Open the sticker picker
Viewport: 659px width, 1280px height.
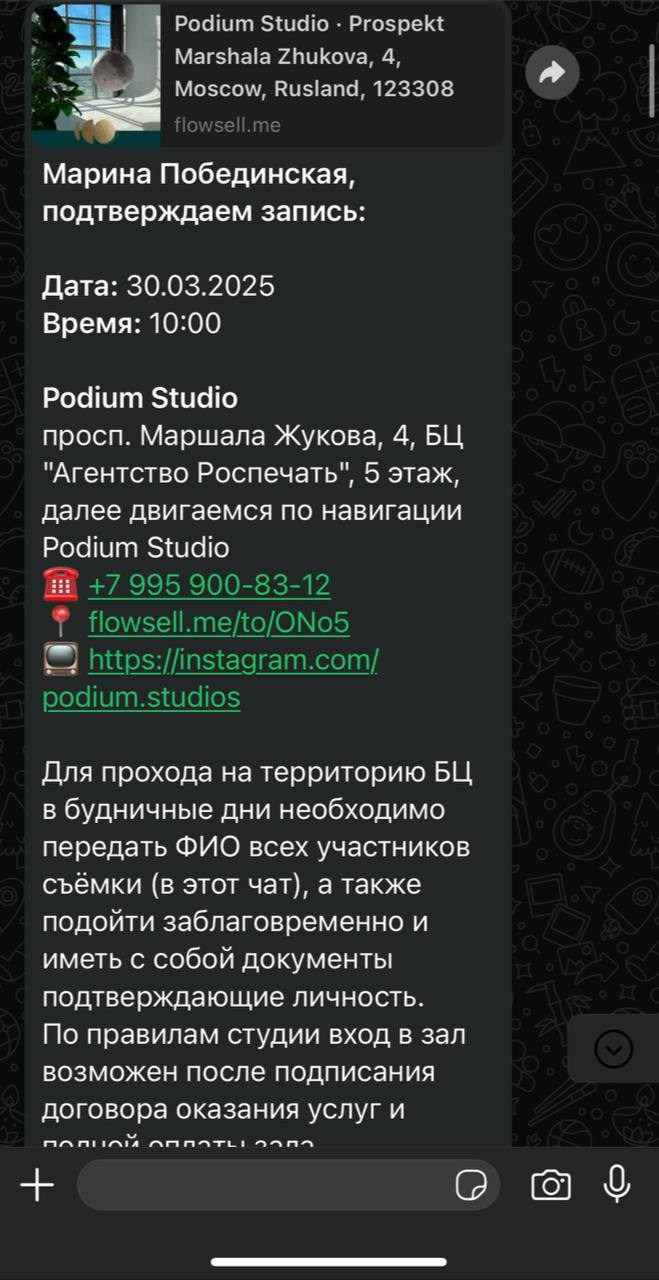tap(470, 1186)
